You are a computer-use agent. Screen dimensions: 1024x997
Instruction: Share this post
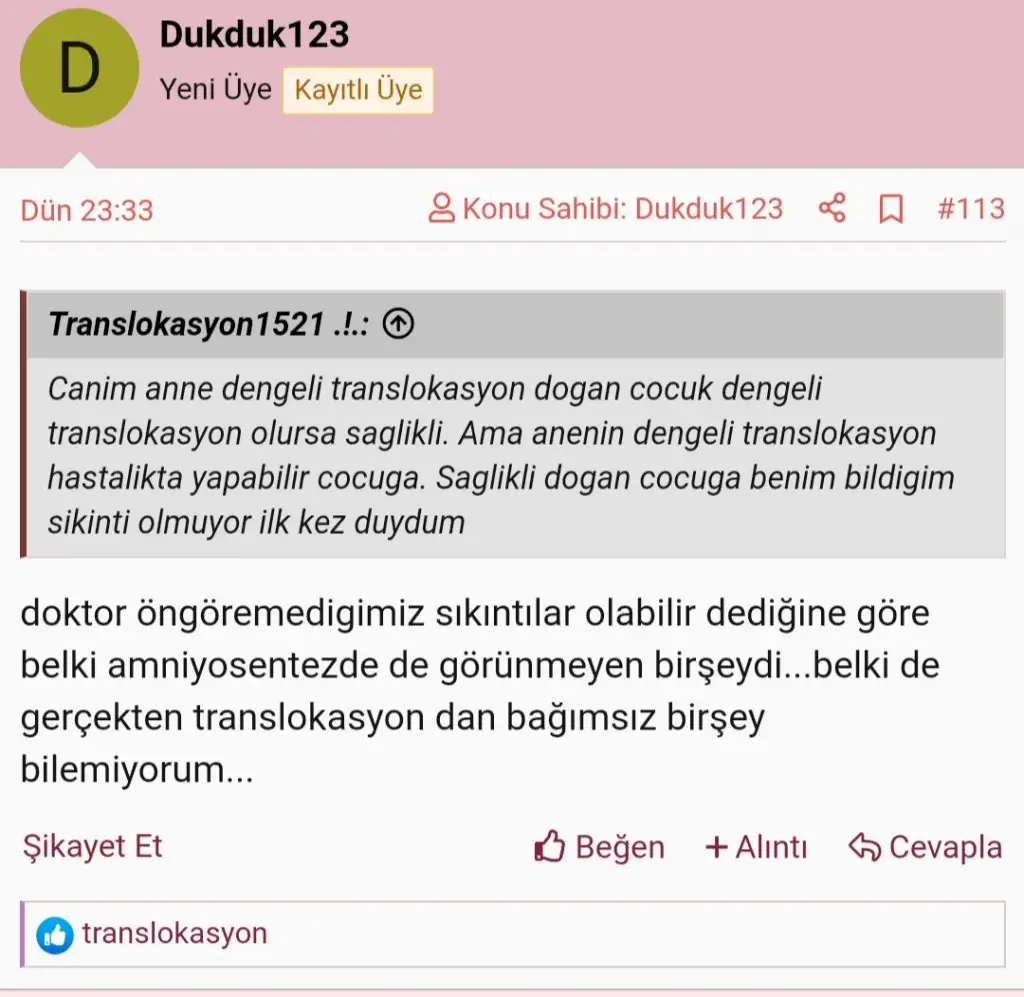point(832,209)
